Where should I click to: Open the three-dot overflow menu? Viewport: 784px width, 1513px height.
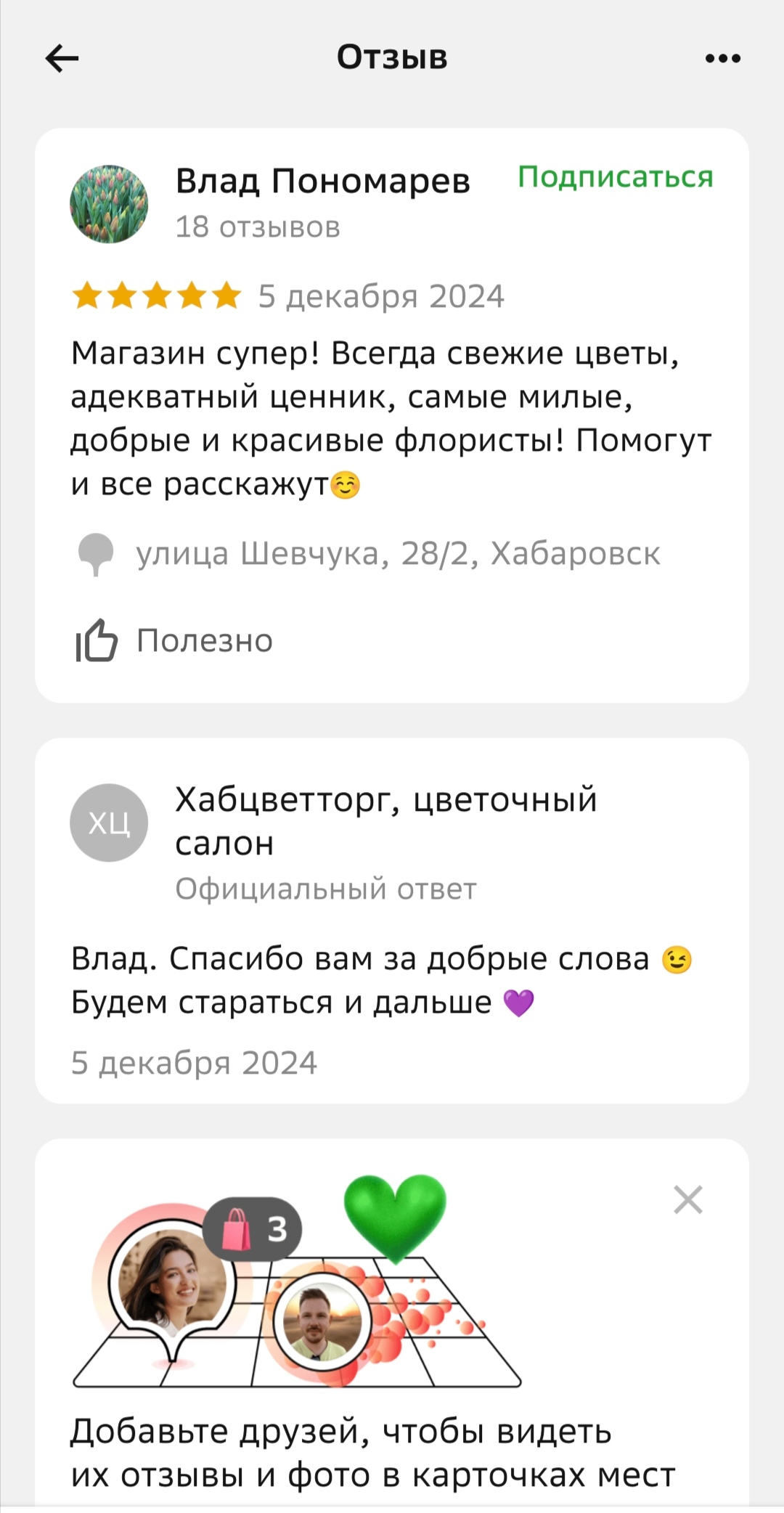[x=722, y=58]
